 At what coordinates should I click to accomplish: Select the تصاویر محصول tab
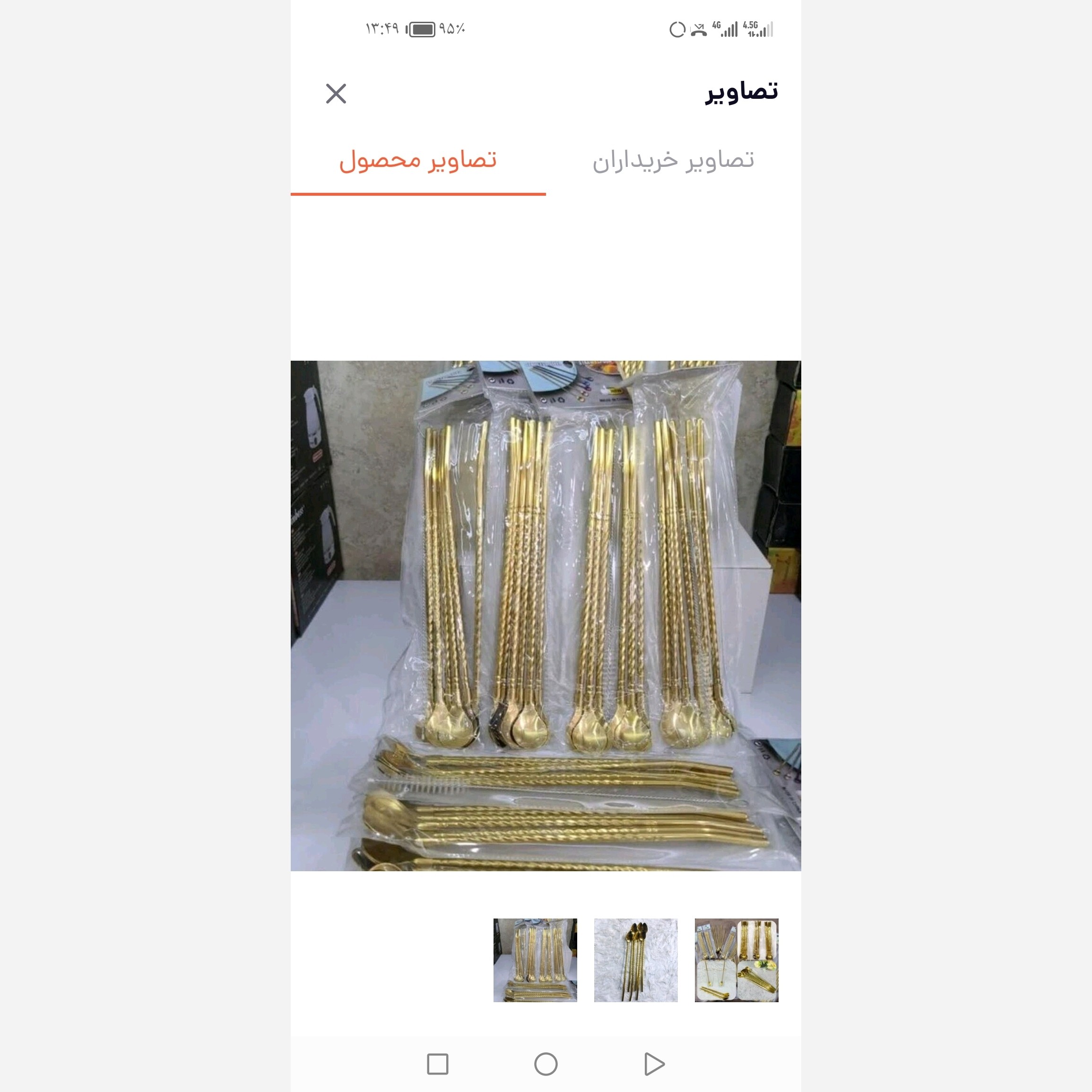coord(418,161)
